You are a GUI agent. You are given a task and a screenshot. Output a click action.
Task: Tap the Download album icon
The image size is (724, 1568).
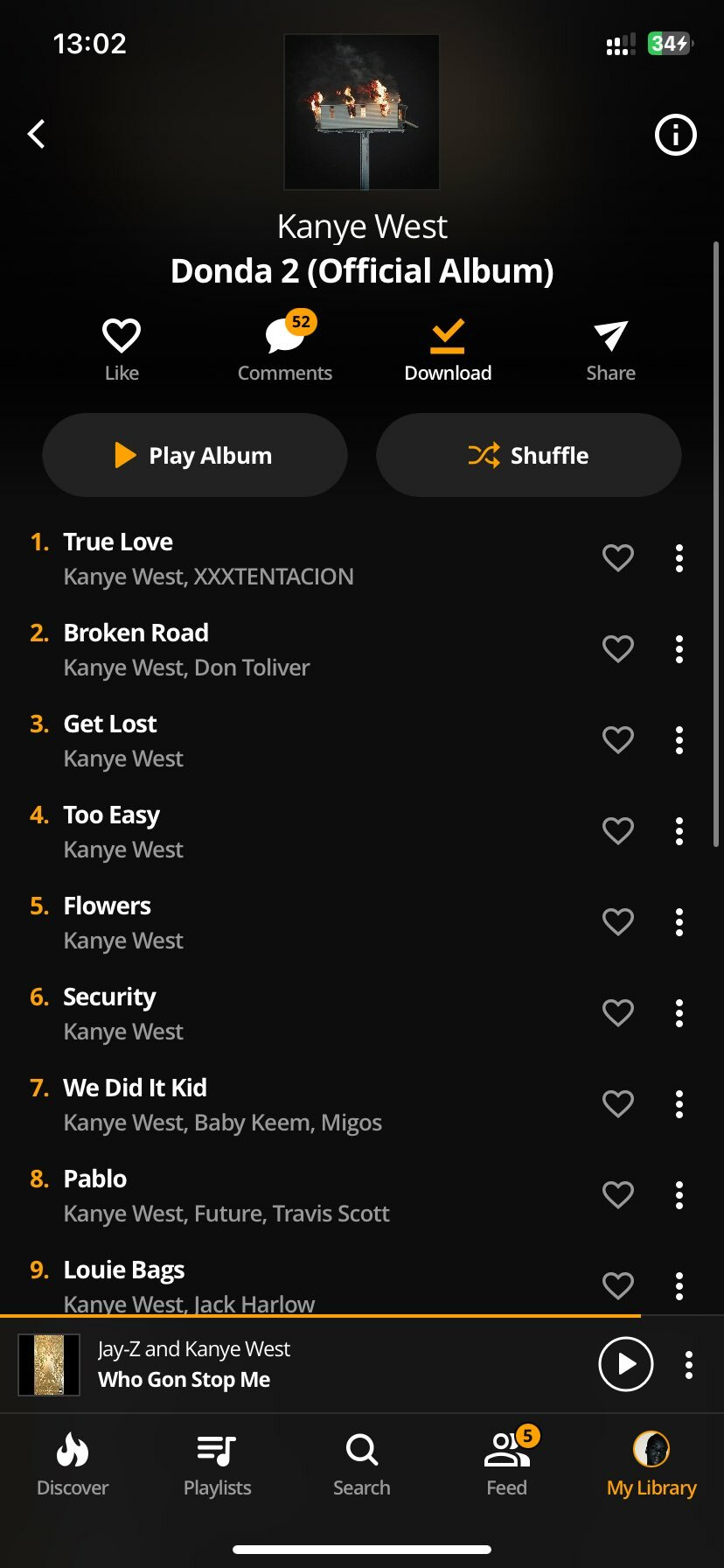click(x=448, y=350)
